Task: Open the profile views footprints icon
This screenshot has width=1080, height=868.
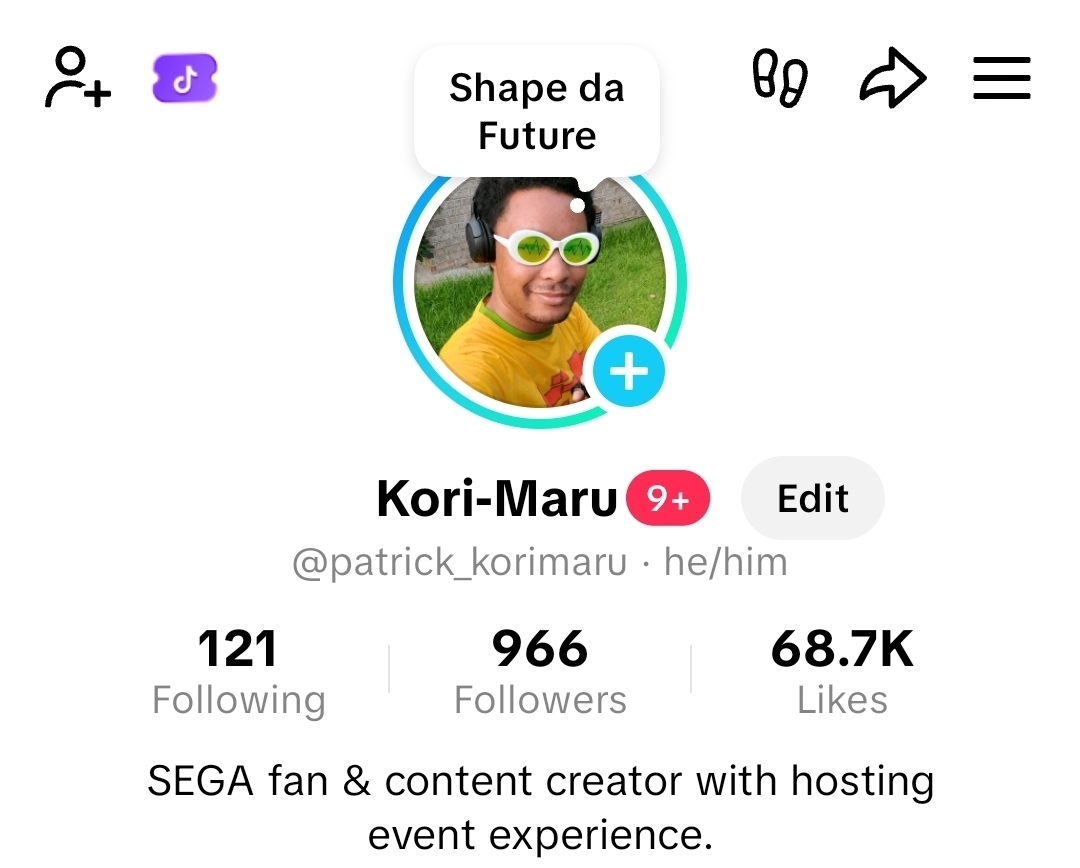Action: 780,79
